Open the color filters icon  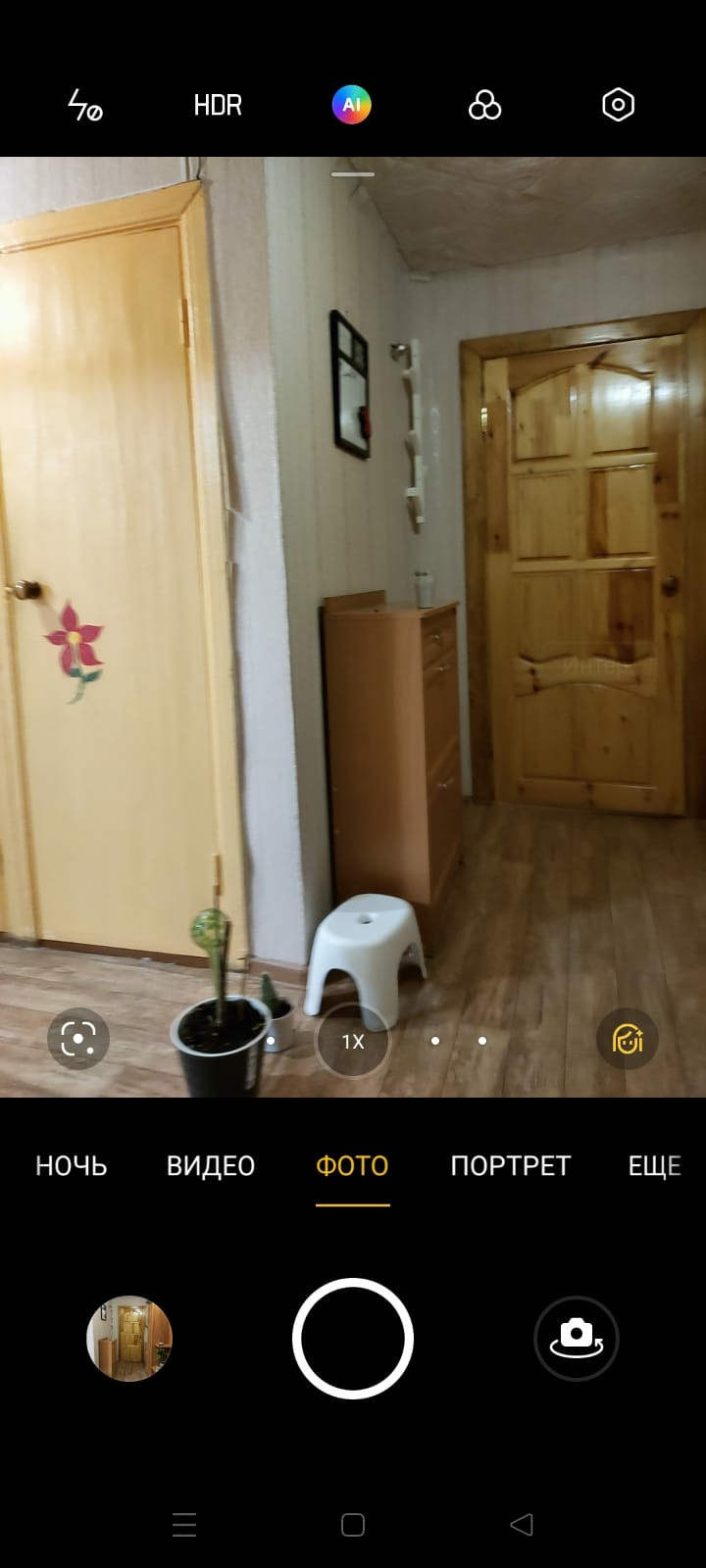tap(484, 105)
